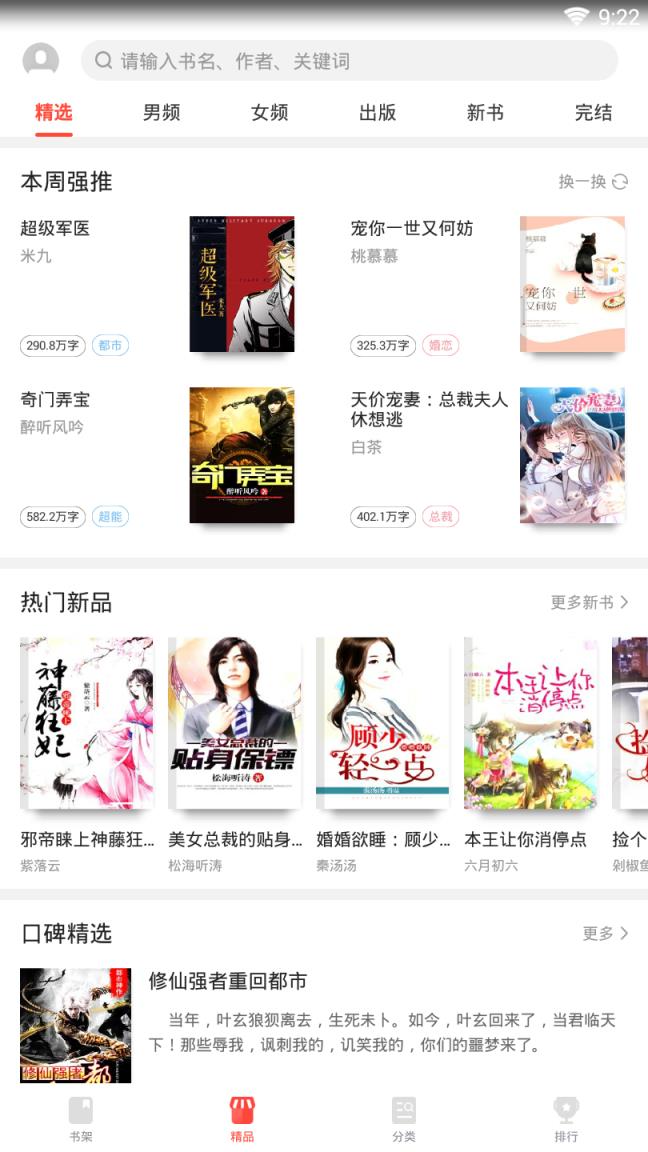The height and width of the screenshot is (1152, 648).
Task: Open the 出版 tab
Action: click(377, 112)
